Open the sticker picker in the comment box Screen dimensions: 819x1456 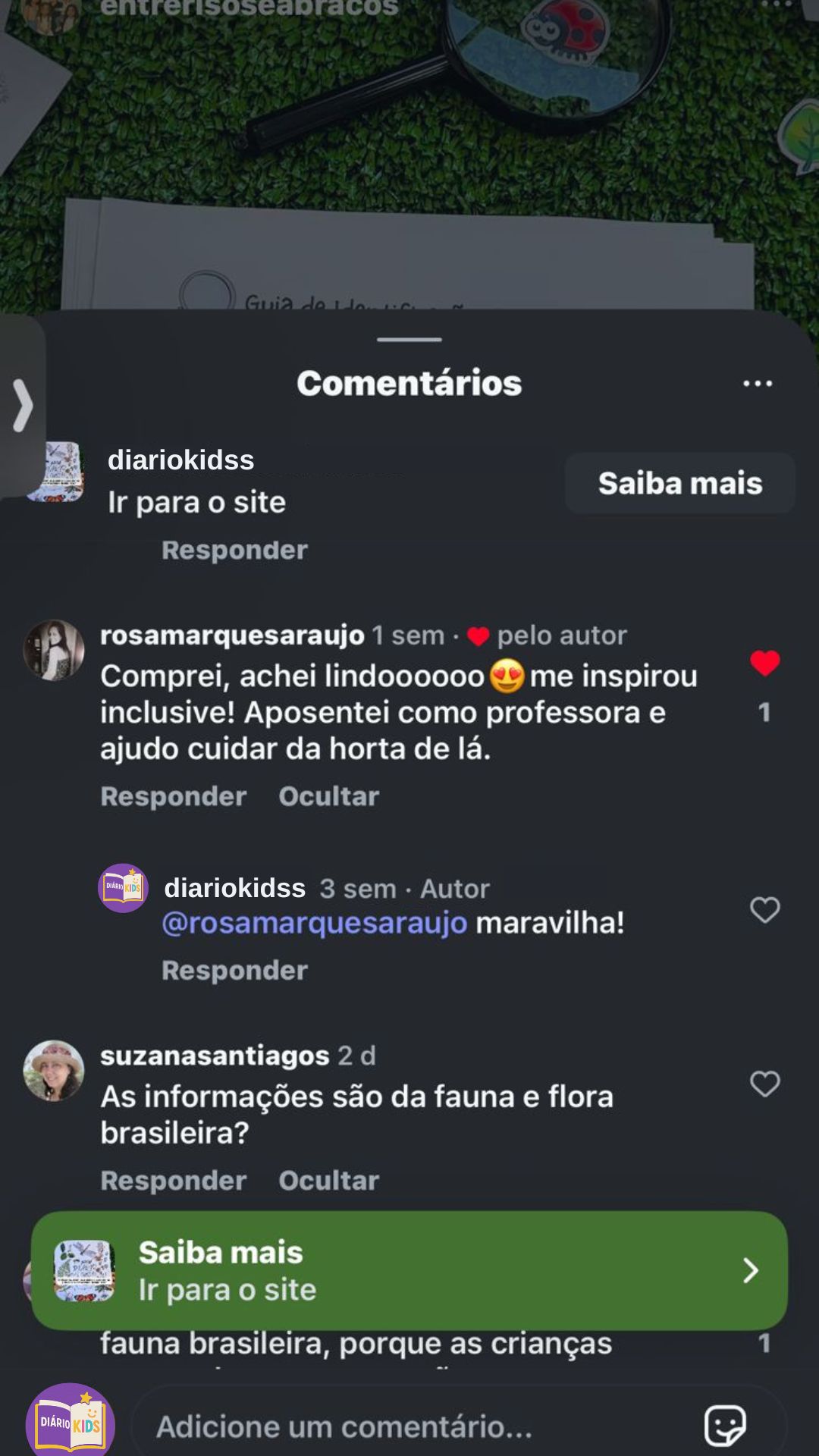[x=725, y=1426]
